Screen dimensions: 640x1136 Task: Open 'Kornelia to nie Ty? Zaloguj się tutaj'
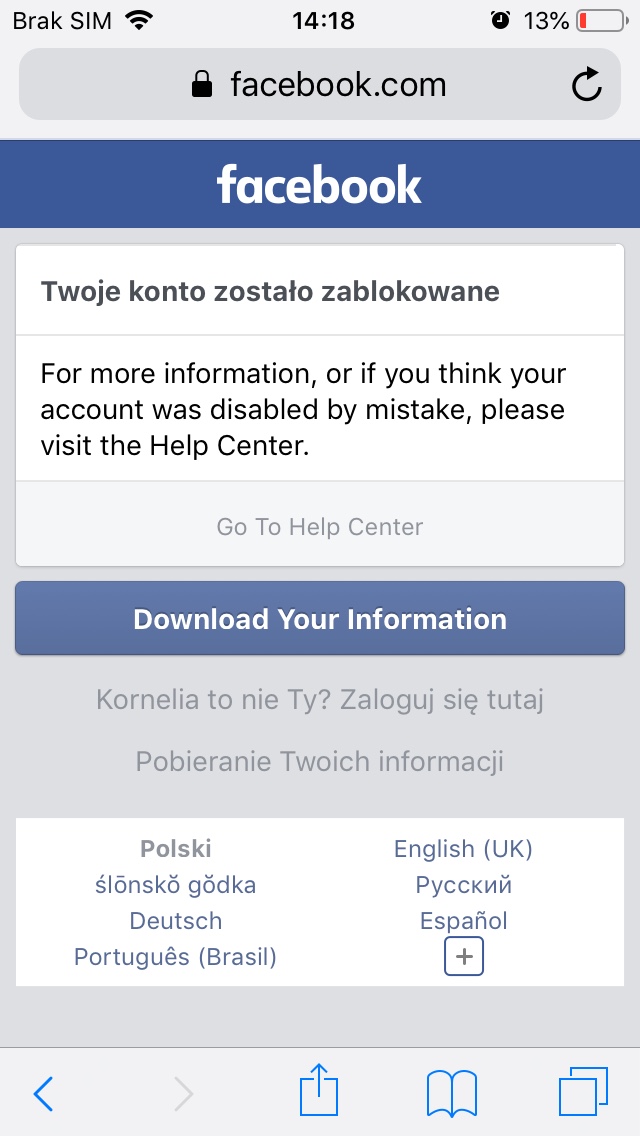[320, 699]
